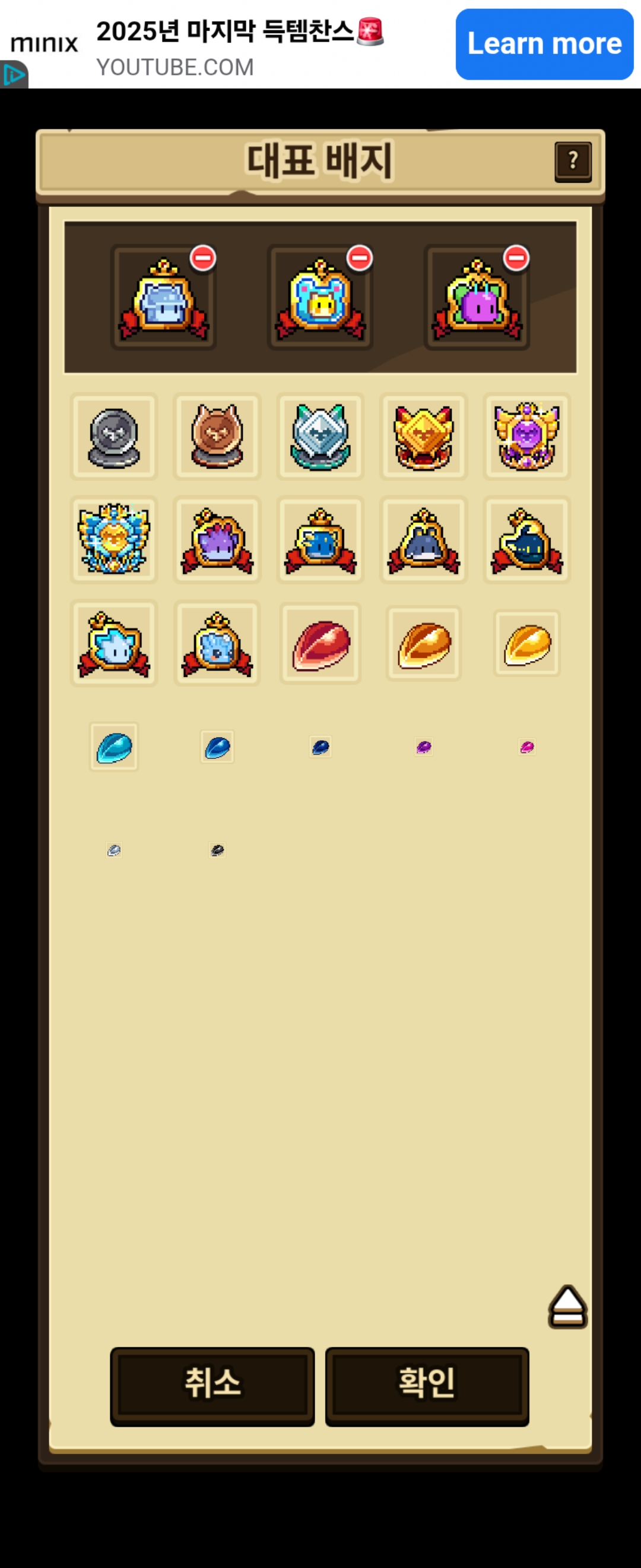Select the gray stone medal badge

pos(114,437)
